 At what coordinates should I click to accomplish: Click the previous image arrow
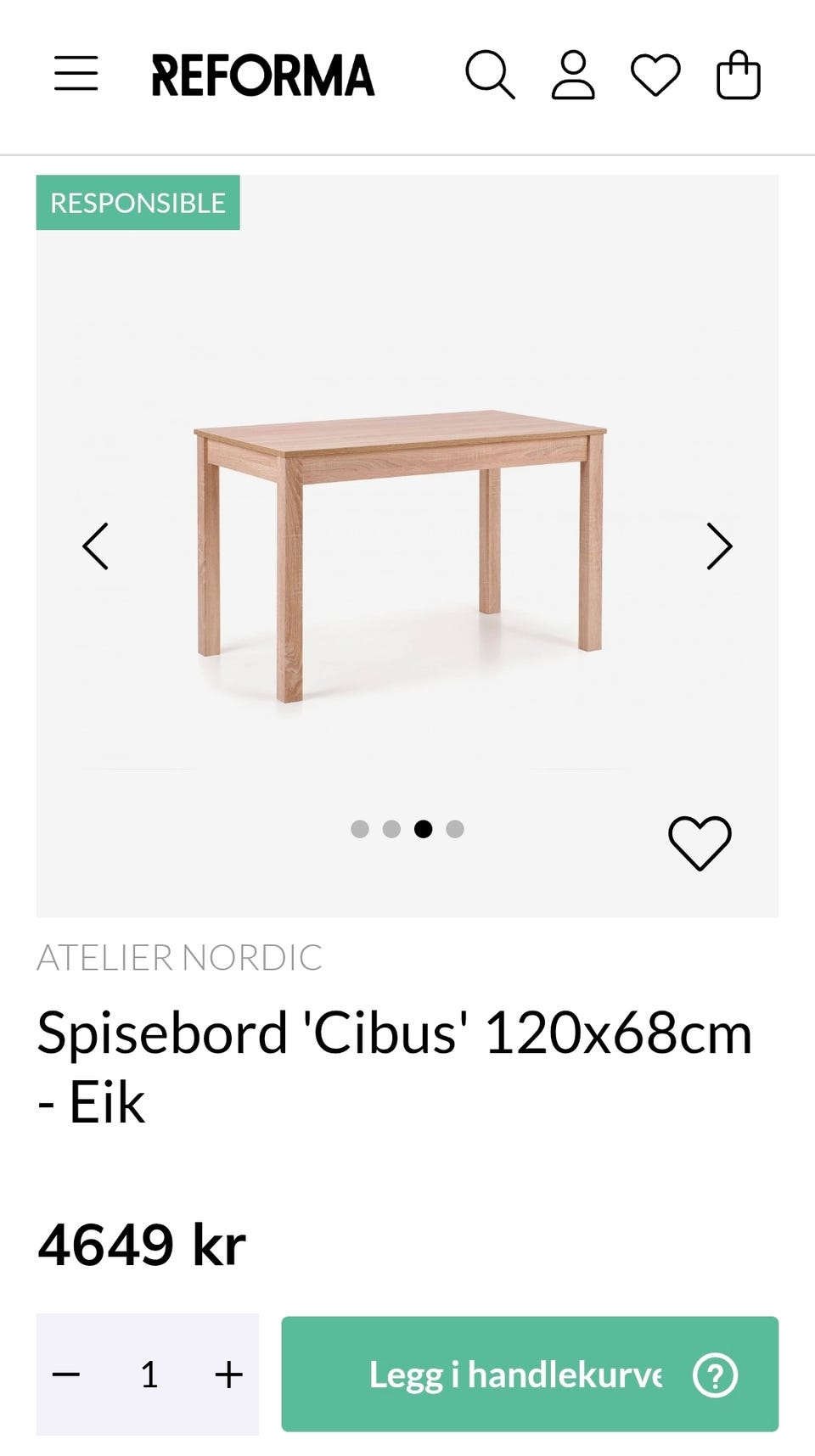point(96,546)
